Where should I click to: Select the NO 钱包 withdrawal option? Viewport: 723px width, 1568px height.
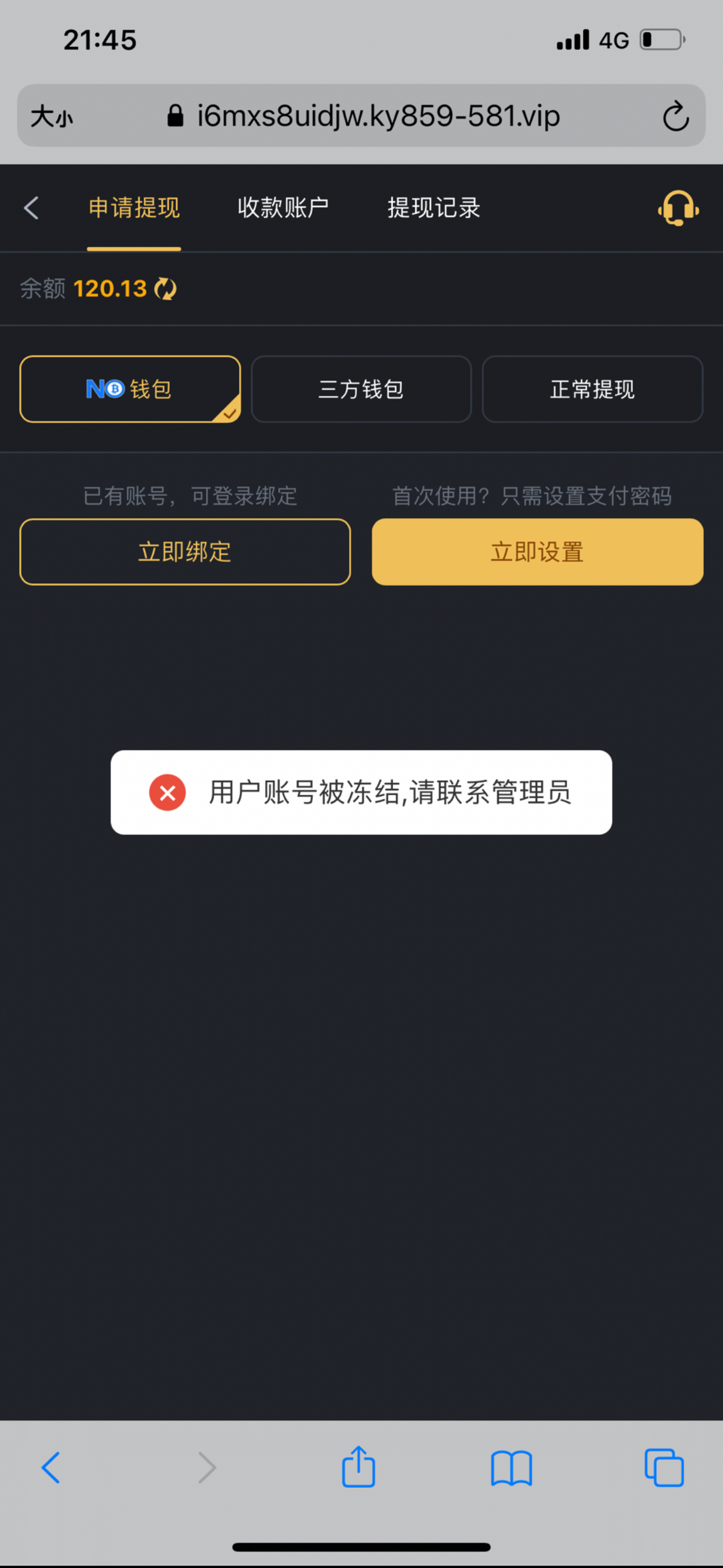pos(130,389)
